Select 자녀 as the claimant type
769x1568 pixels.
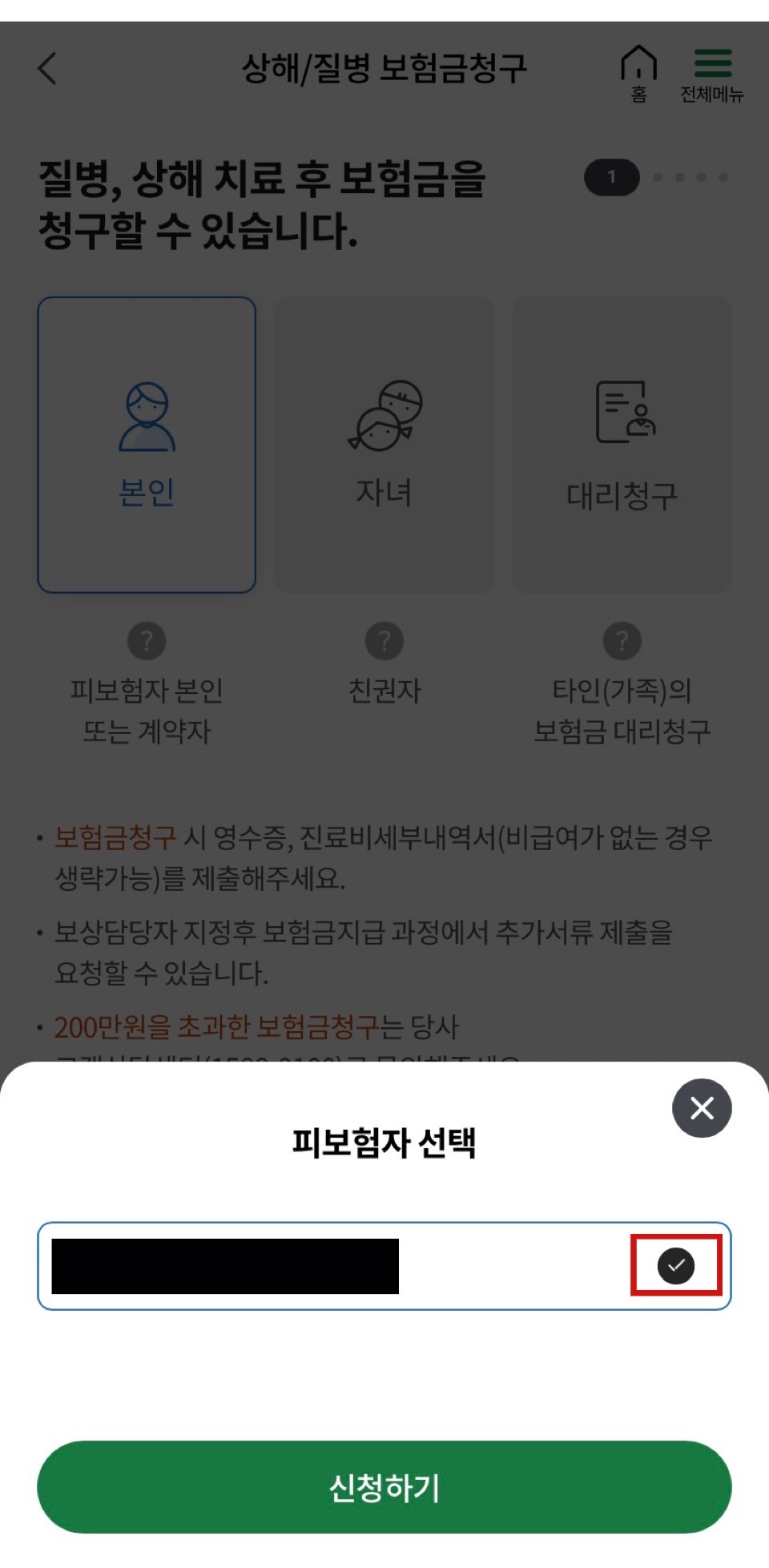pos(384,443)
